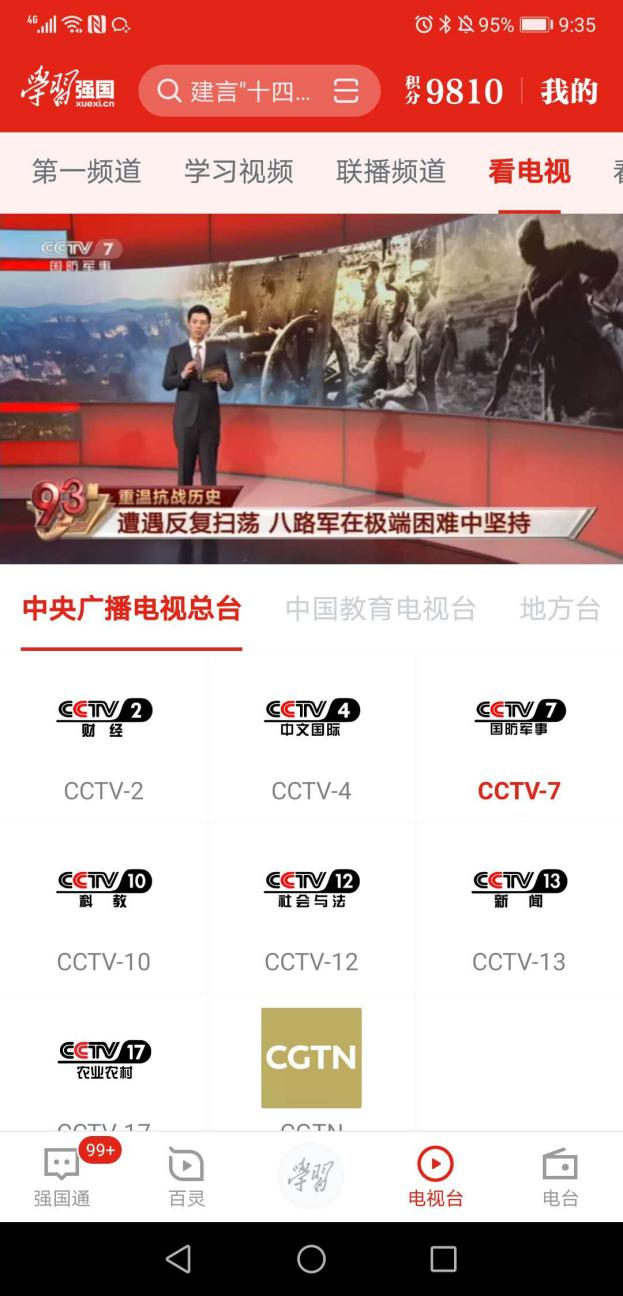This screenshot has width=623, height=1296.
Task: Open the 积分 9810 points page
Action: click(455, 92)
